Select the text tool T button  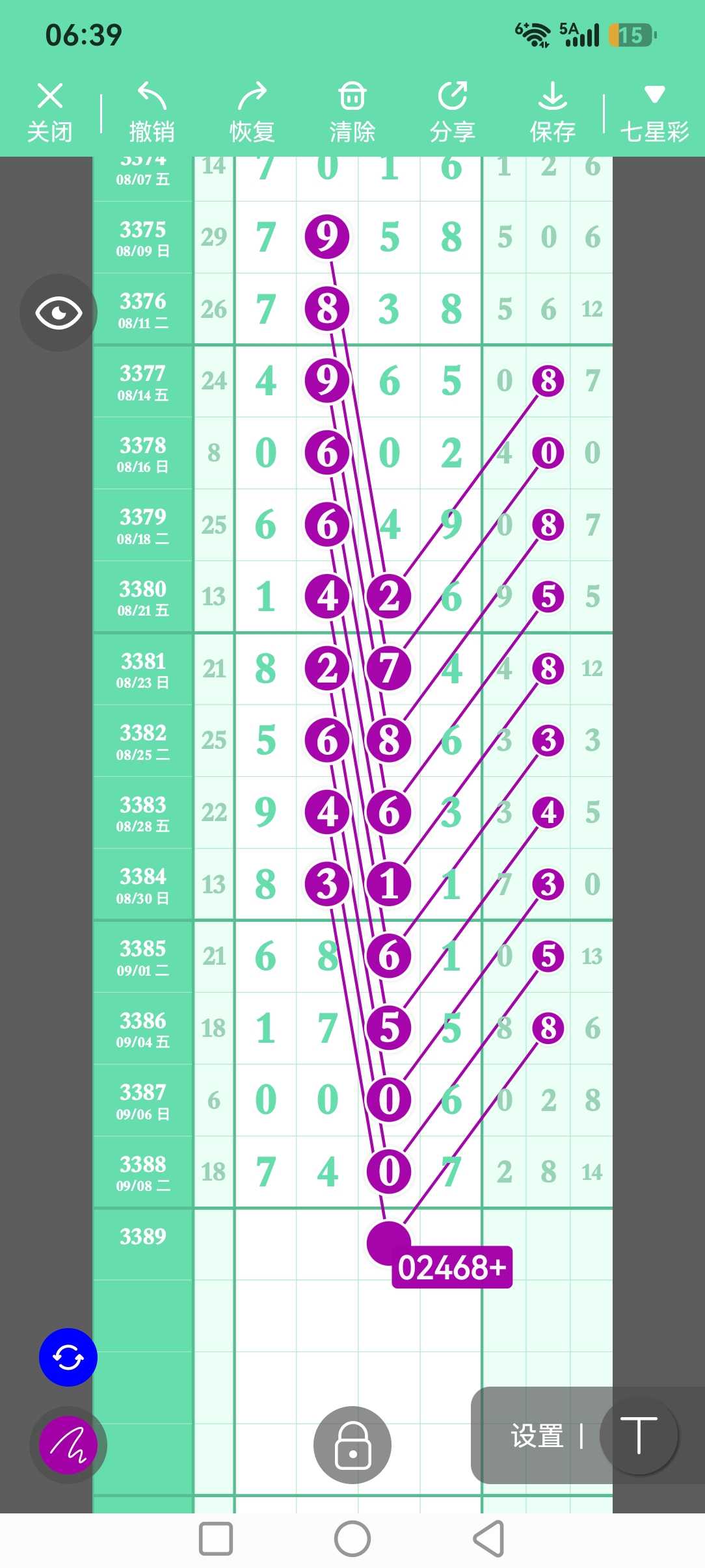pos(639,1435)
